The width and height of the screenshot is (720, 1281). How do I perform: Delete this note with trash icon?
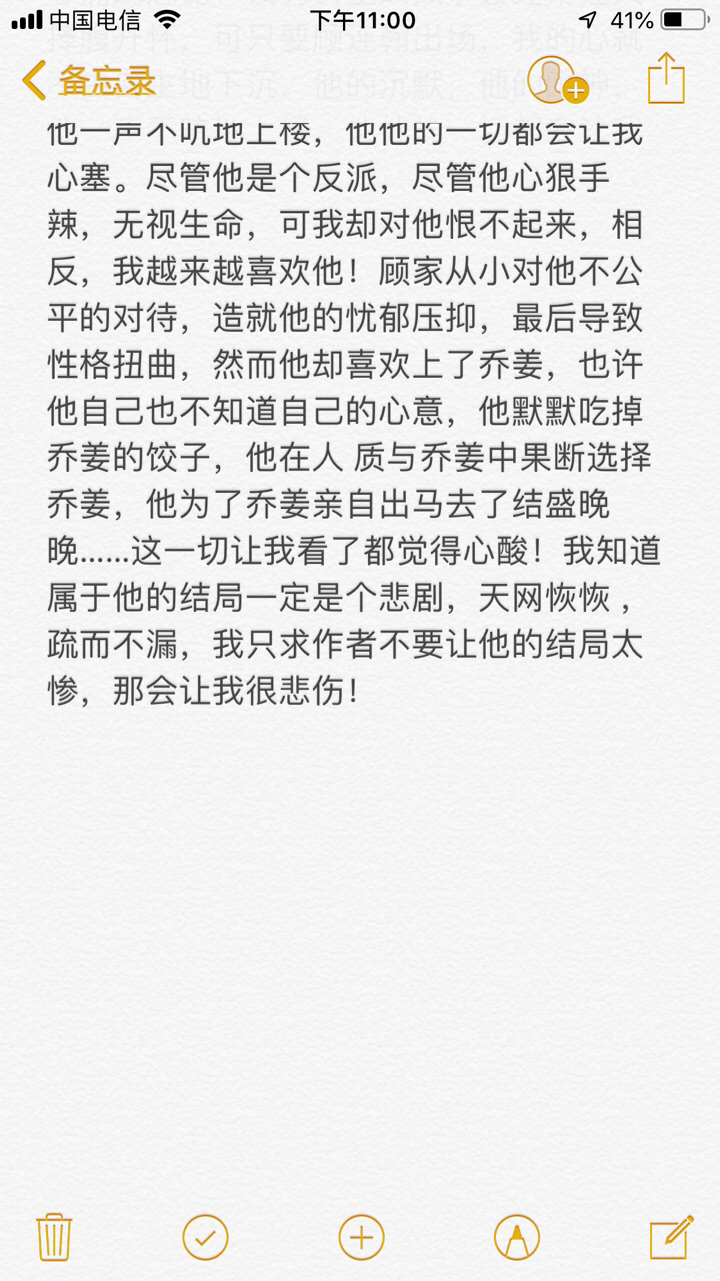[x=52, y=1237]
